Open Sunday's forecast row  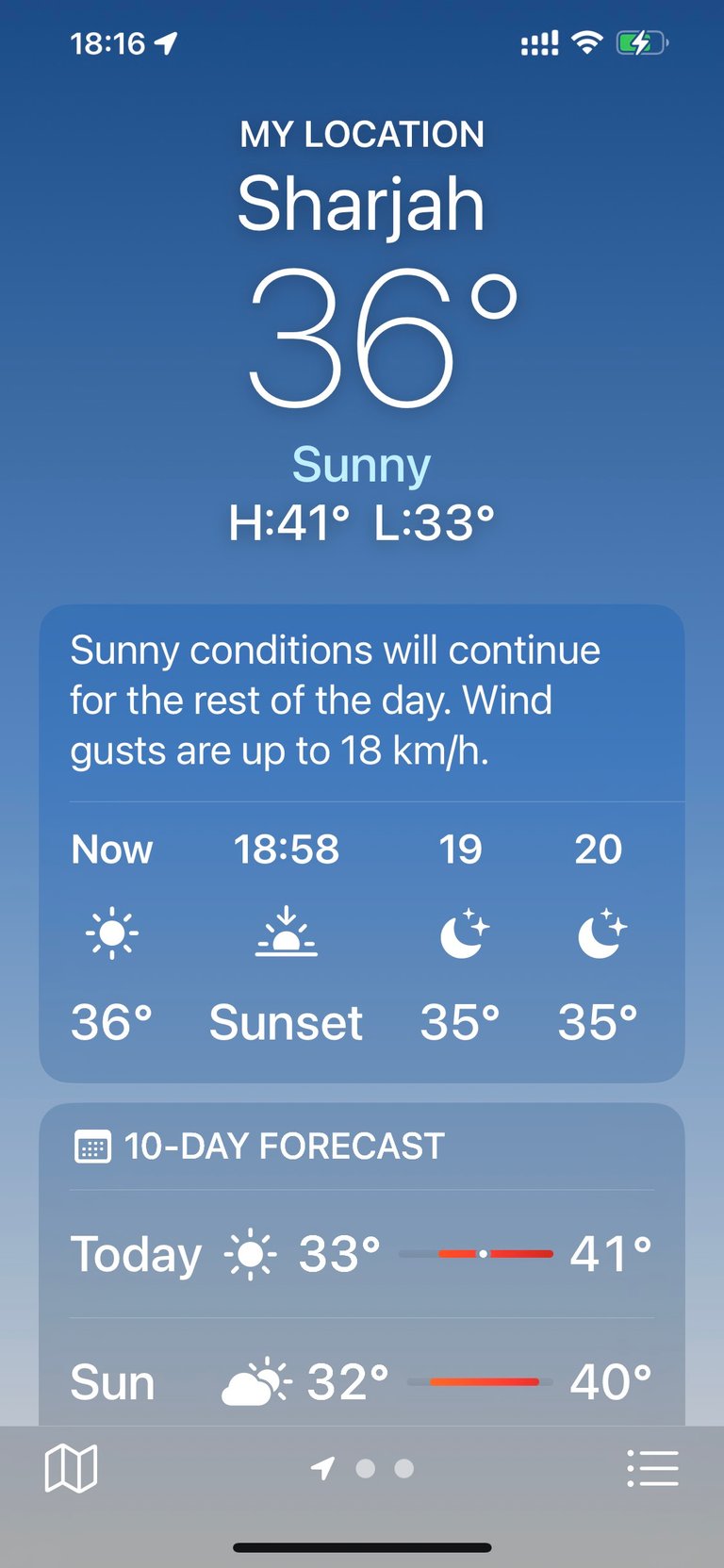tap(362, 1382)
